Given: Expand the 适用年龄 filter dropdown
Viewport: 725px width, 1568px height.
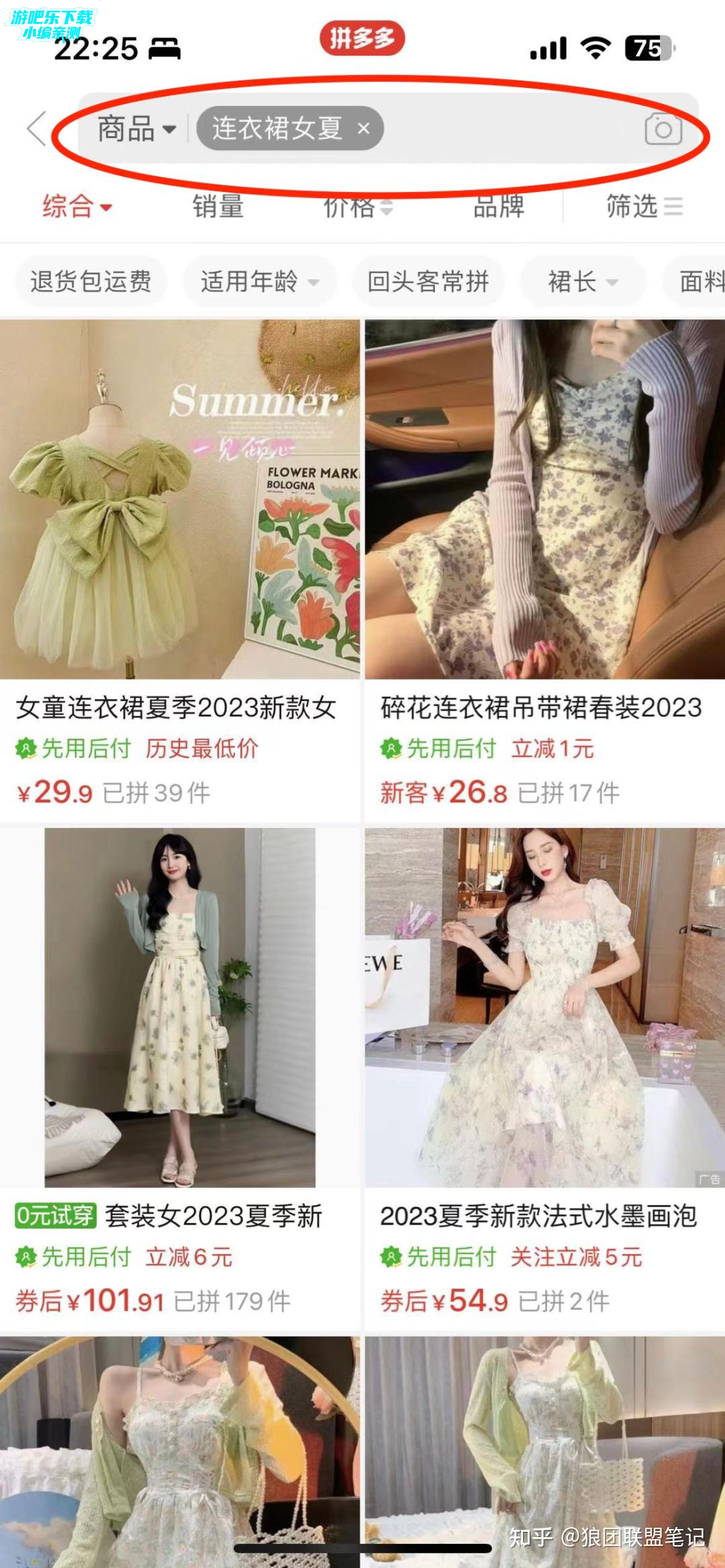Looking at the screenshot, I should click(259, 281).
